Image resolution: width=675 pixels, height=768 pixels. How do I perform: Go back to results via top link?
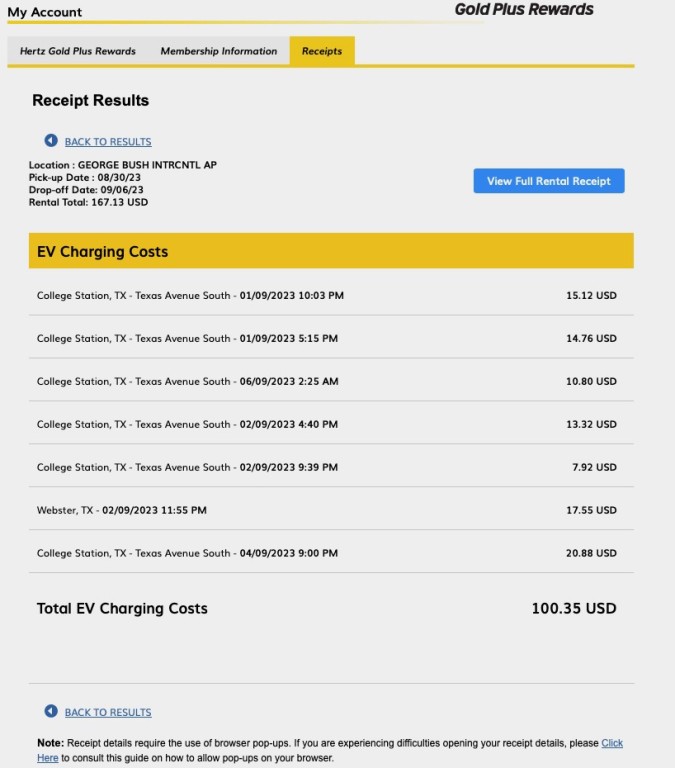(x=108, y=142)
